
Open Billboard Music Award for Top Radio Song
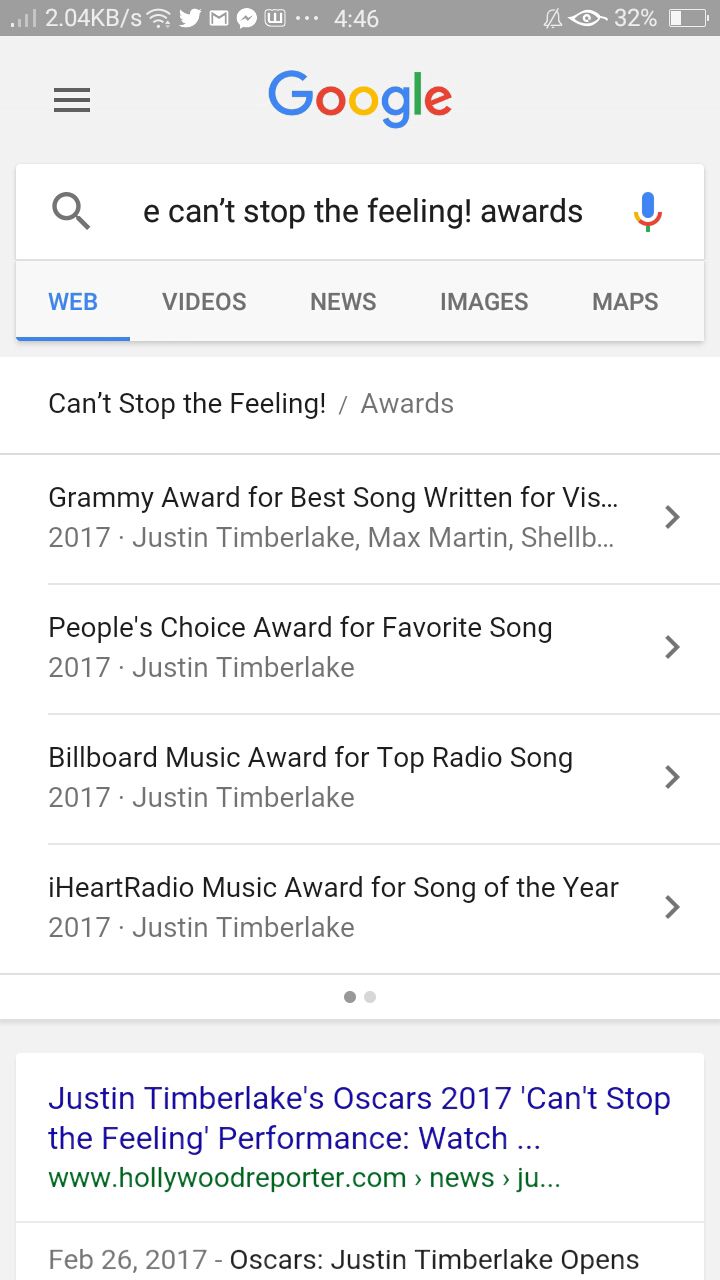360,778
